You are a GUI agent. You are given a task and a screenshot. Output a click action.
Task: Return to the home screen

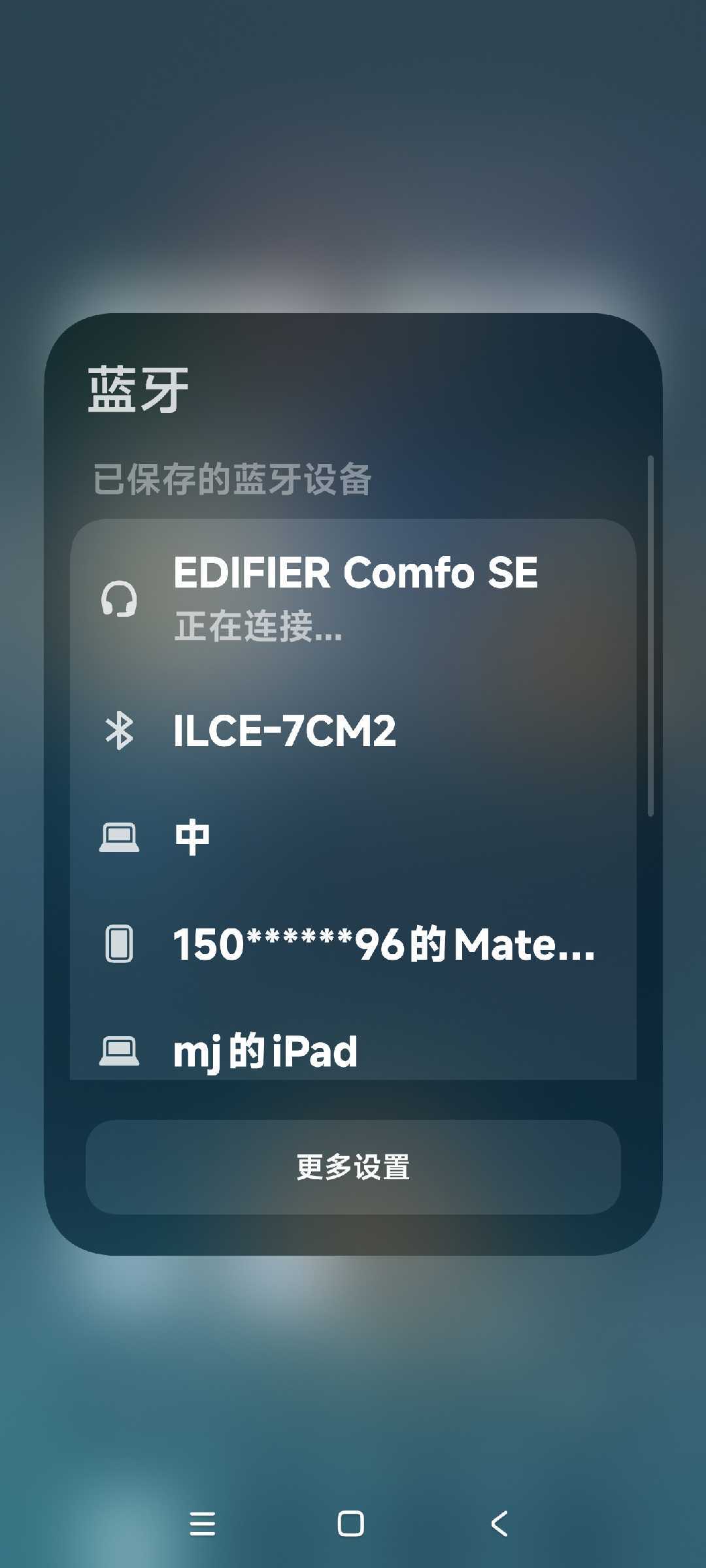(x=351, y=1524)
